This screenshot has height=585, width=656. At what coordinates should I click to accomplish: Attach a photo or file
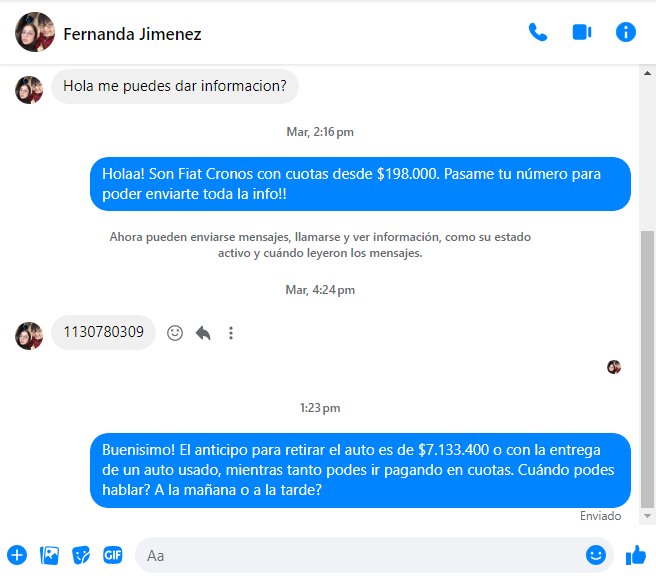[49, 554]
